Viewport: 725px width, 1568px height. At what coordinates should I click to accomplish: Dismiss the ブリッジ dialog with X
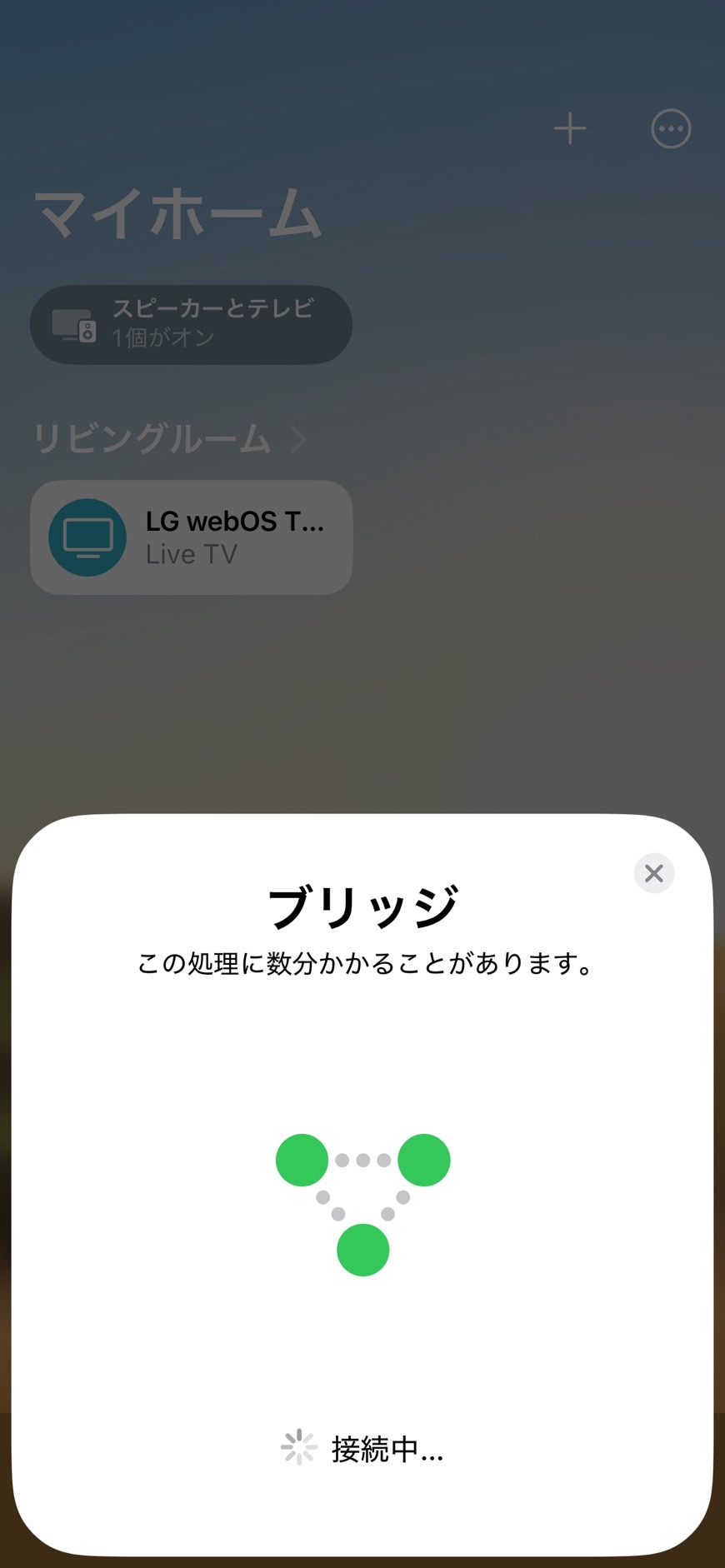[654, 873]
